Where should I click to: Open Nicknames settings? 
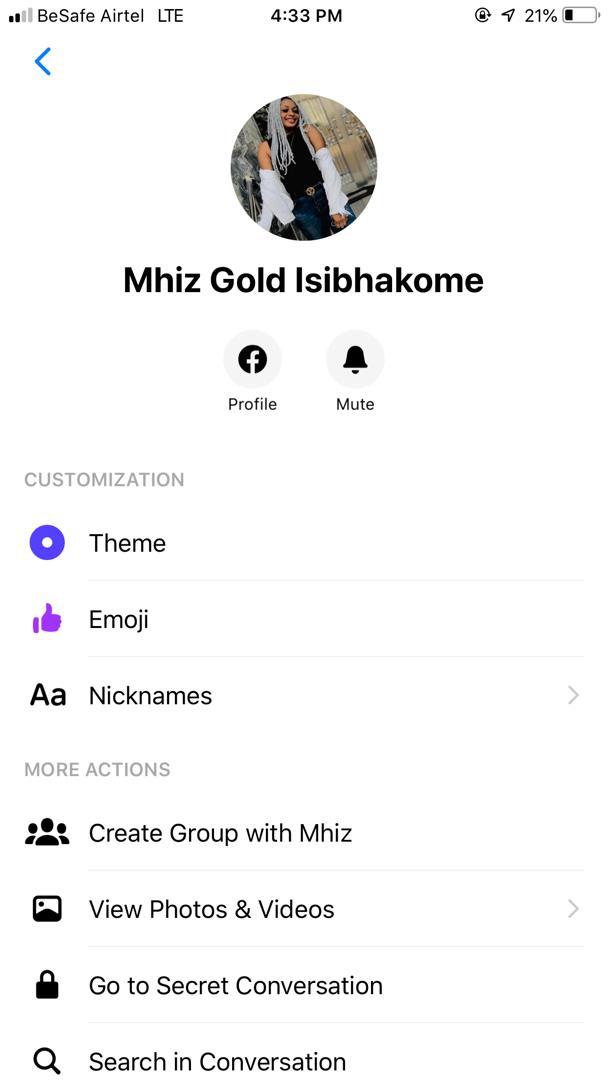(x=150, y=695)
